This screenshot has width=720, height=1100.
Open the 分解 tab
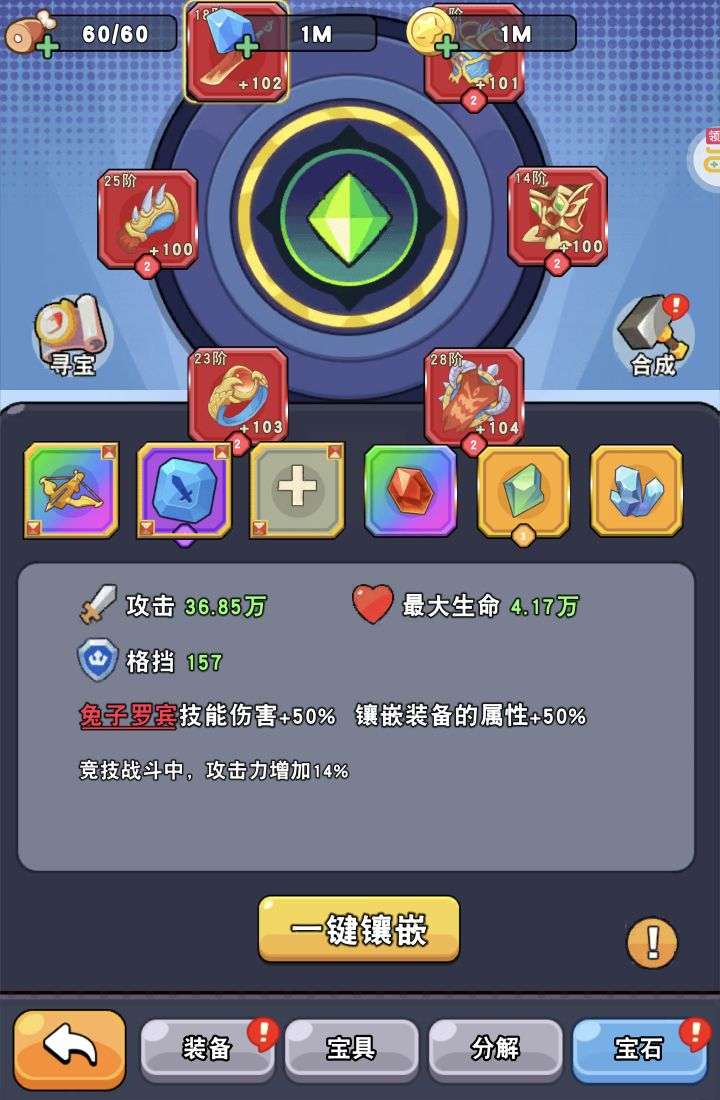(x=495, y=1049)
